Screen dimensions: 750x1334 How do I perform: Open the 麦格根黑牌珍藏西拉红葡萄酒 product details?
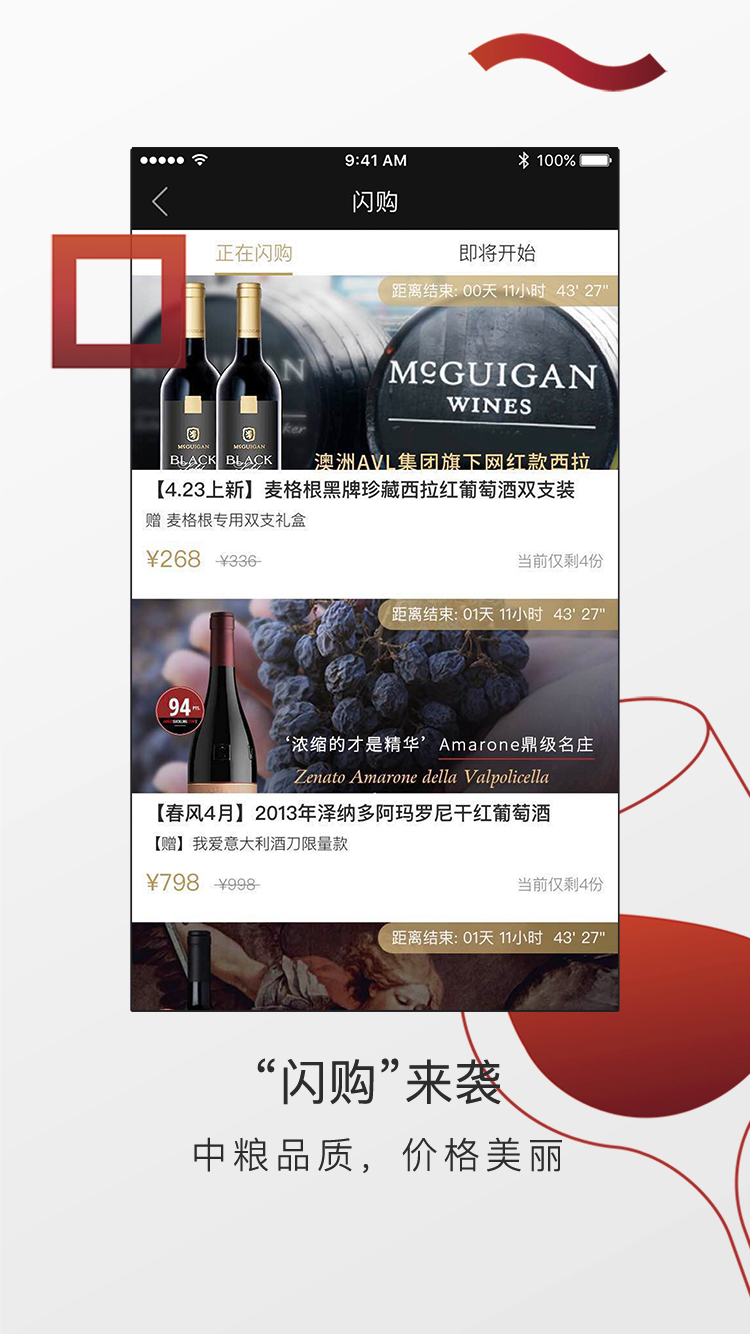pos(375,491)
